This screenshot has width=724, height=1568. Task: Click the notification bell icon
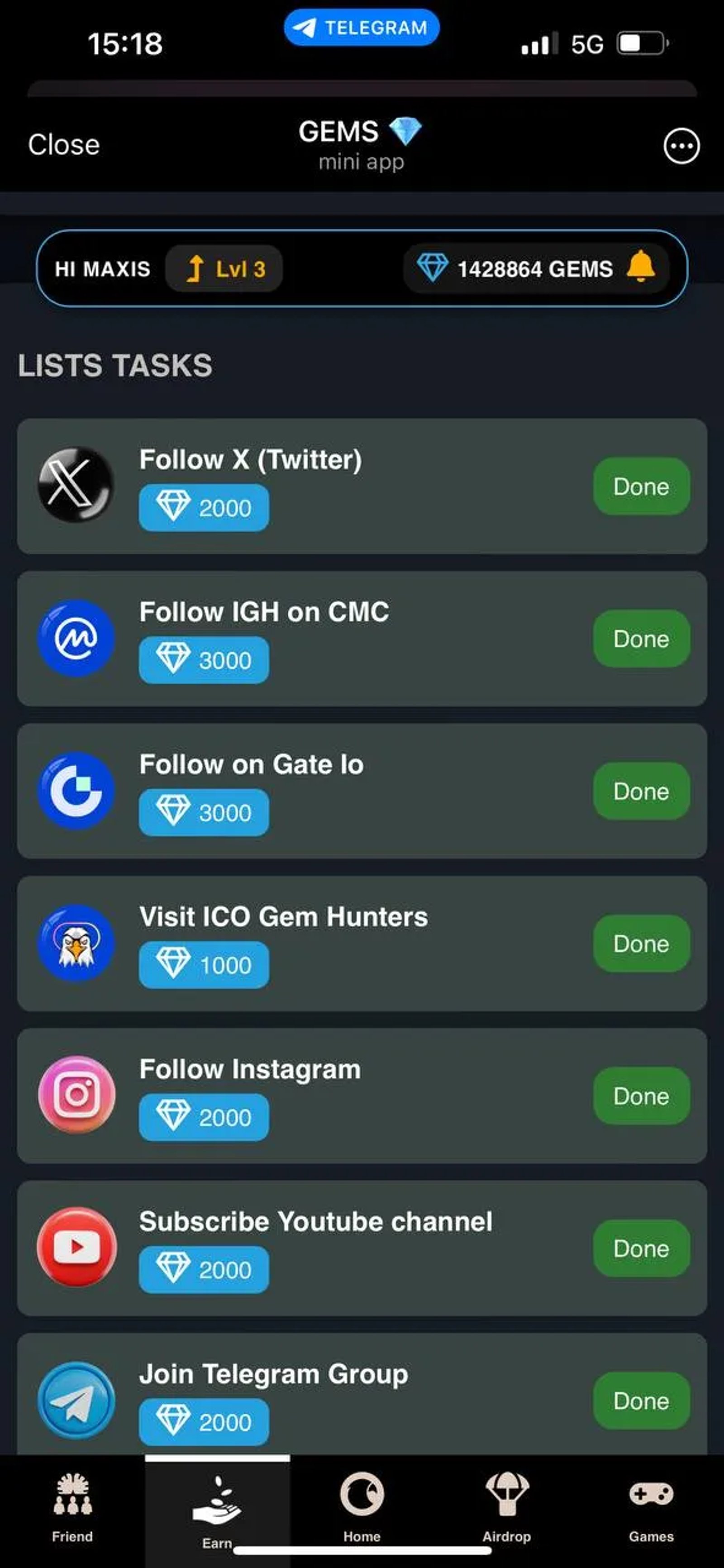(x=641, y=268)
